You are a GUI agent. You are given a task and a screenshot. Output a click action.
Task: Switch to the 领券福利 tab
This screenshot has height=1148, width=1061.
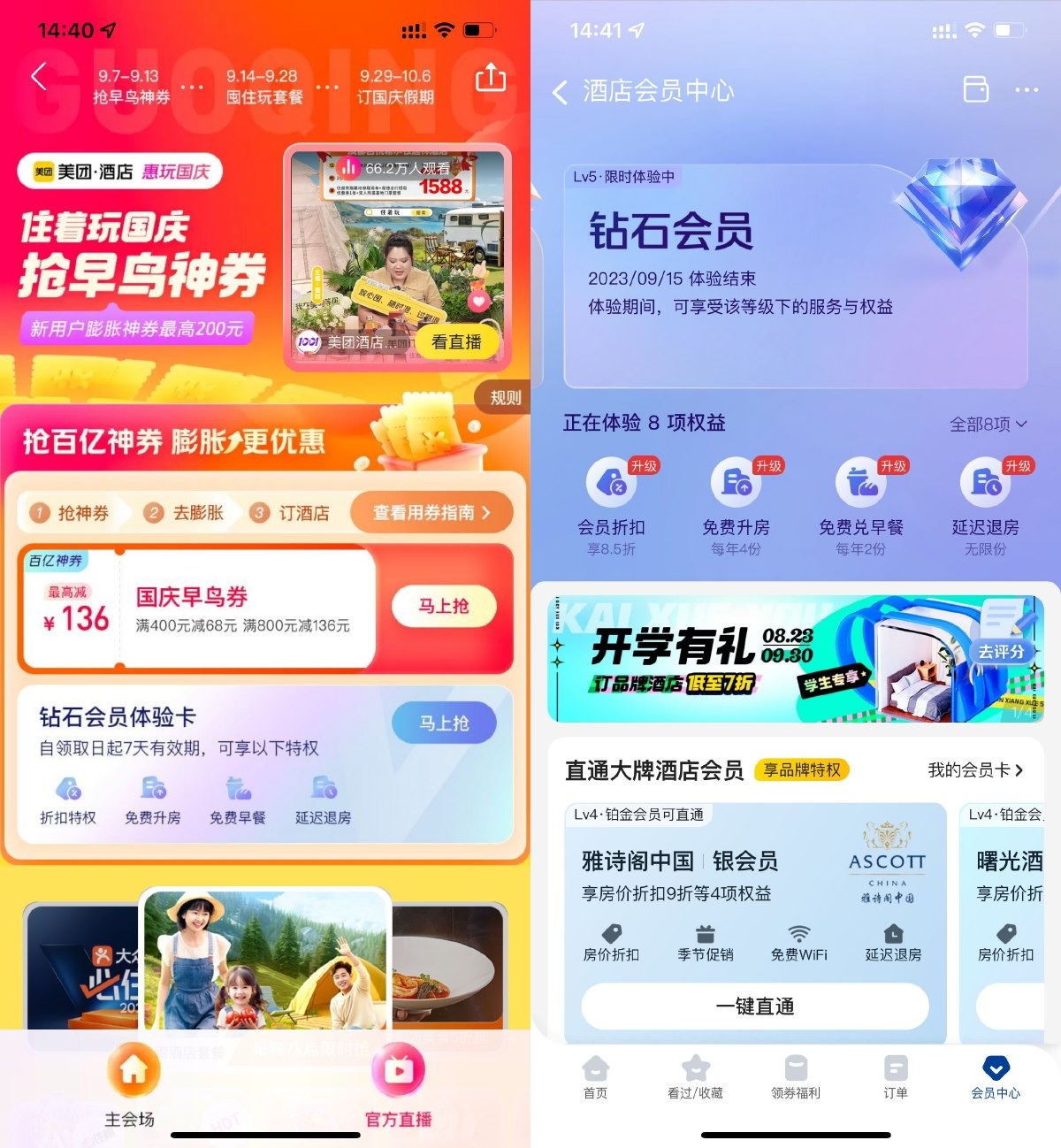[796, 1076]
